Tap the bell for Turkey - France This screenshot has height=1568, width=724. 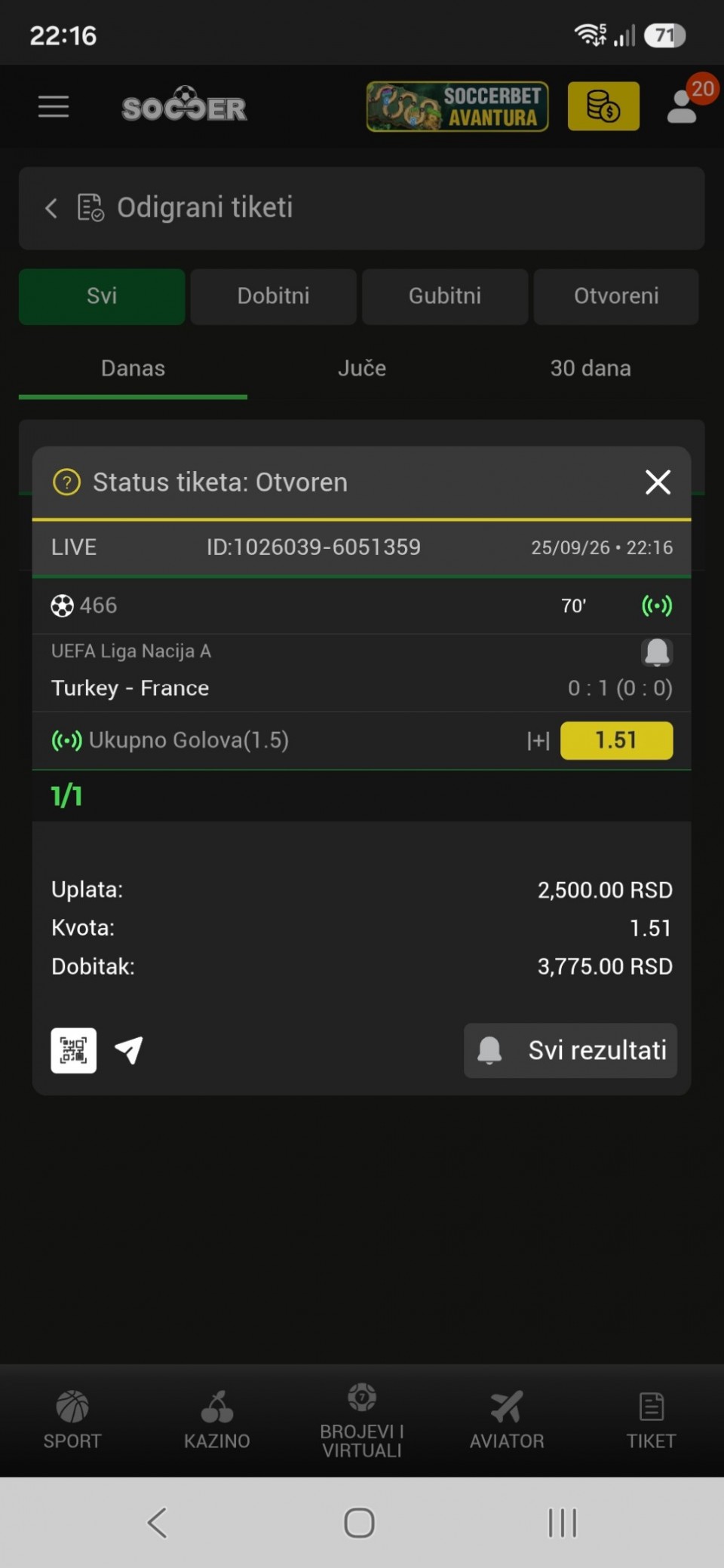[657, 652]
